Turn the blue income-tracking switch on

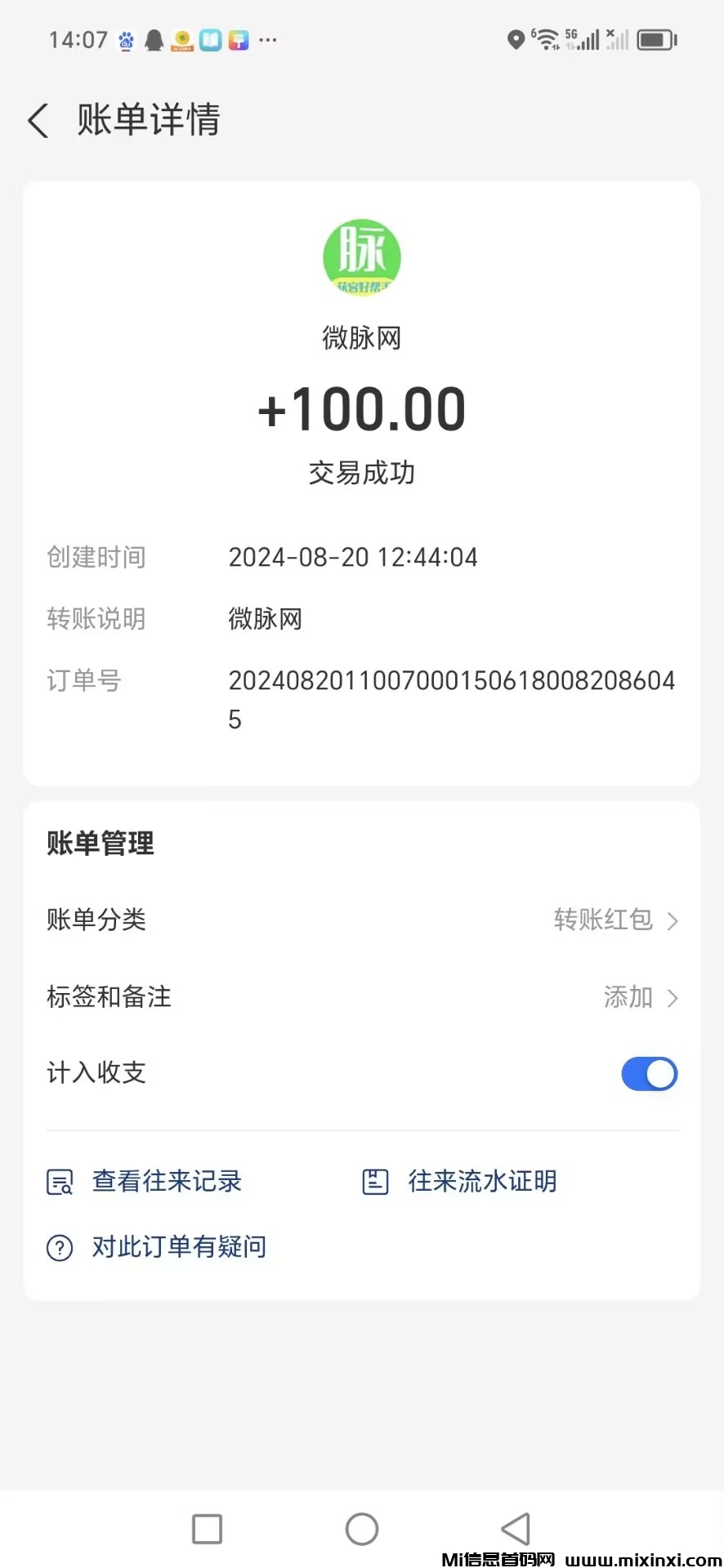pyautogui.click(x=649, y=1074)
